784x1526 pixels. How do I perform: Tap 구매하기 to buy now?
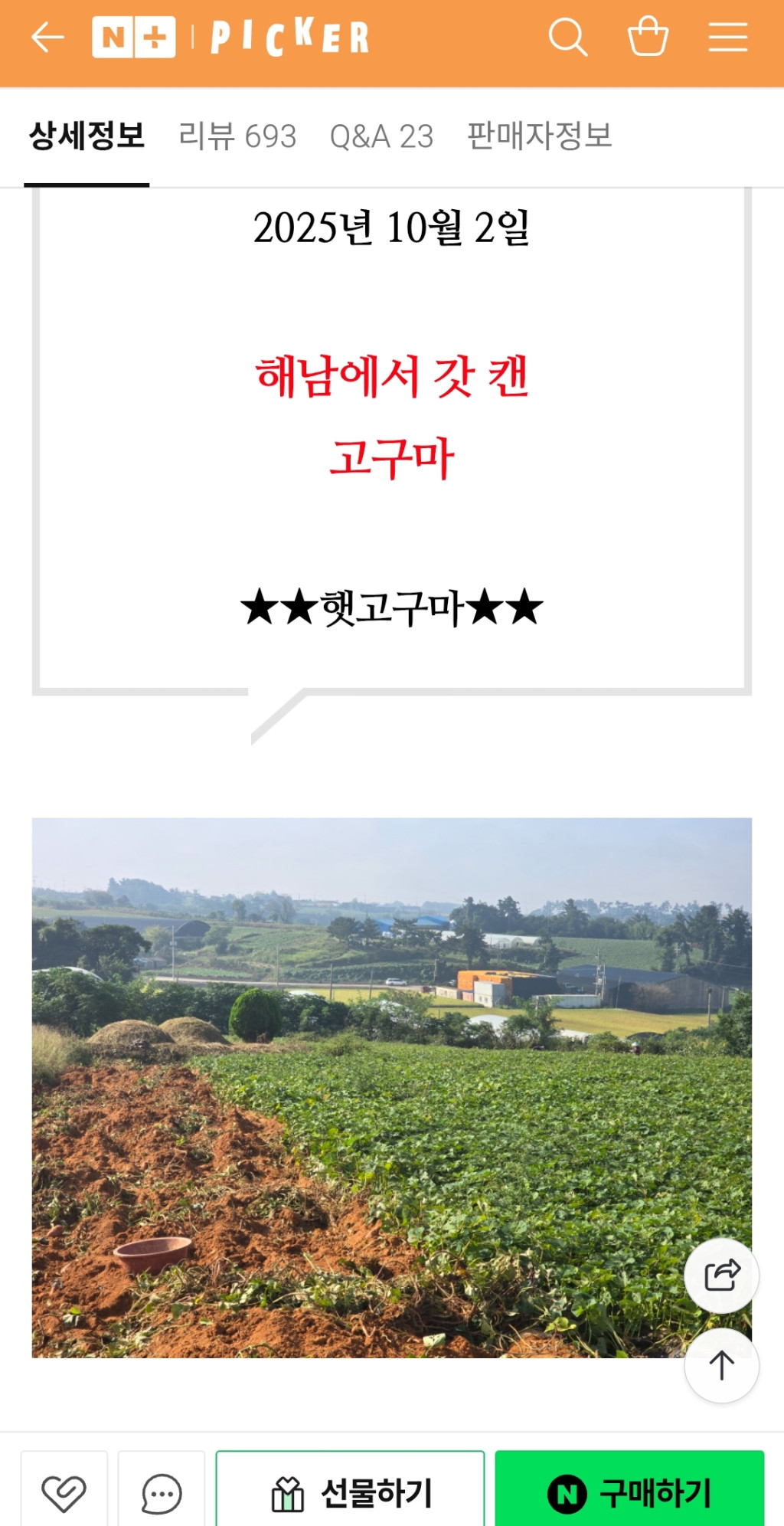629,1493
